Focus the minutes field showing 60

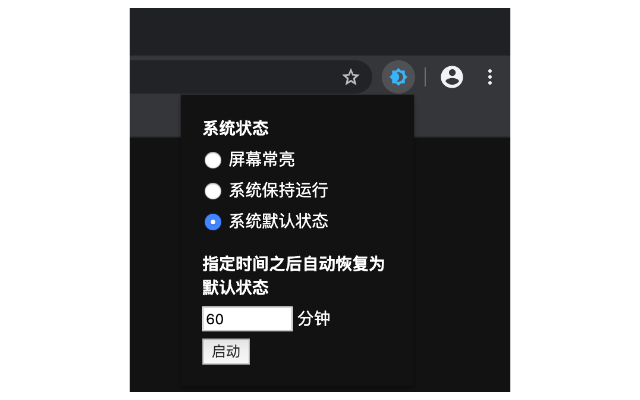[x=247, y=319]
